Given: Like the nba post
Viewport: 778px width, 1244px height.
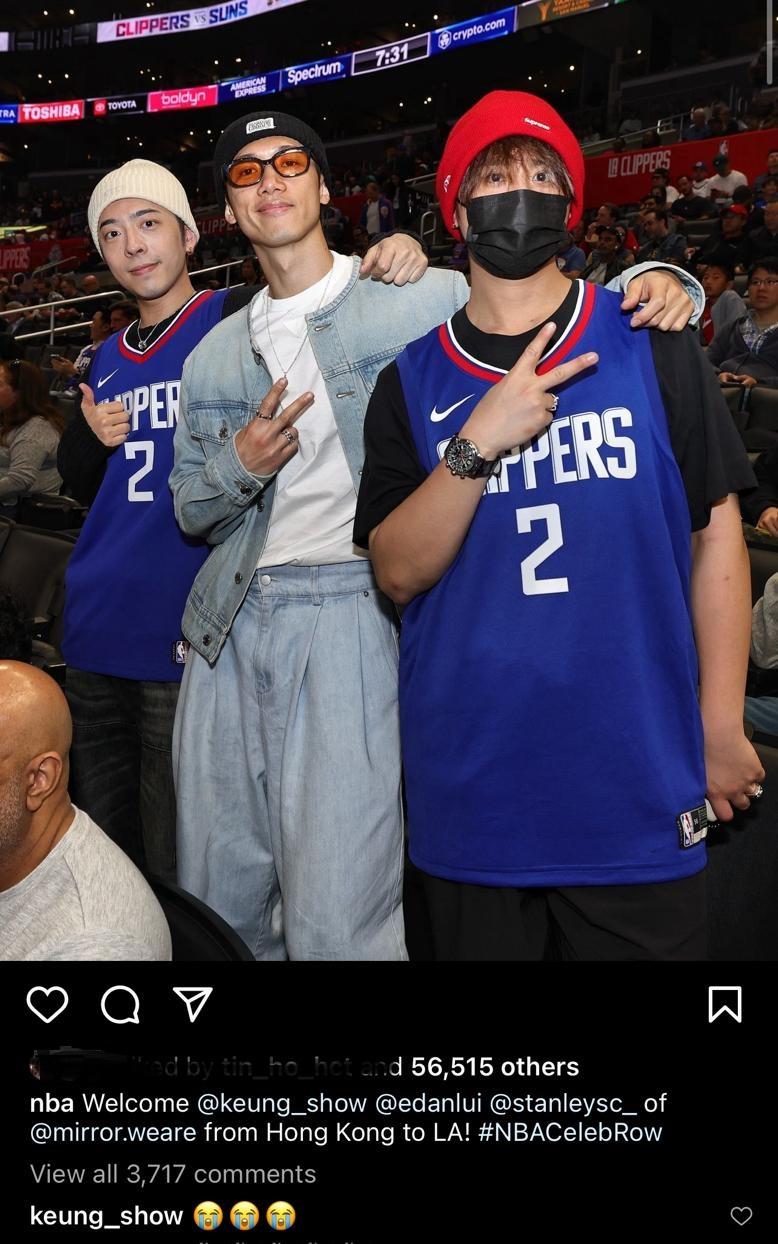Looking at the screenshot, I should point(46,1004).
